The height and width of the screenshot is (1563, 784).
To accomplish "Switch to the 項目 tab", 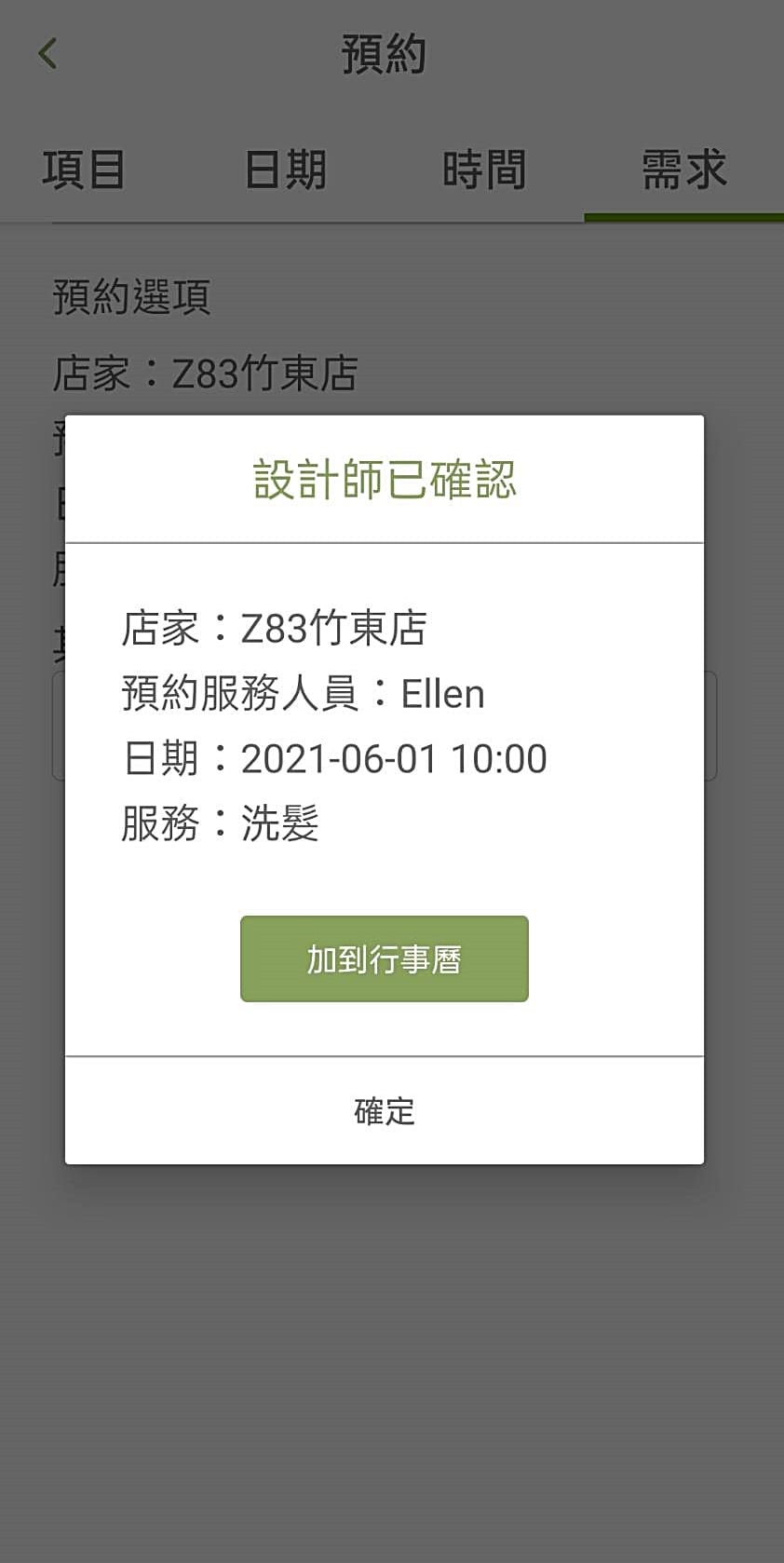I will point(82,170).
